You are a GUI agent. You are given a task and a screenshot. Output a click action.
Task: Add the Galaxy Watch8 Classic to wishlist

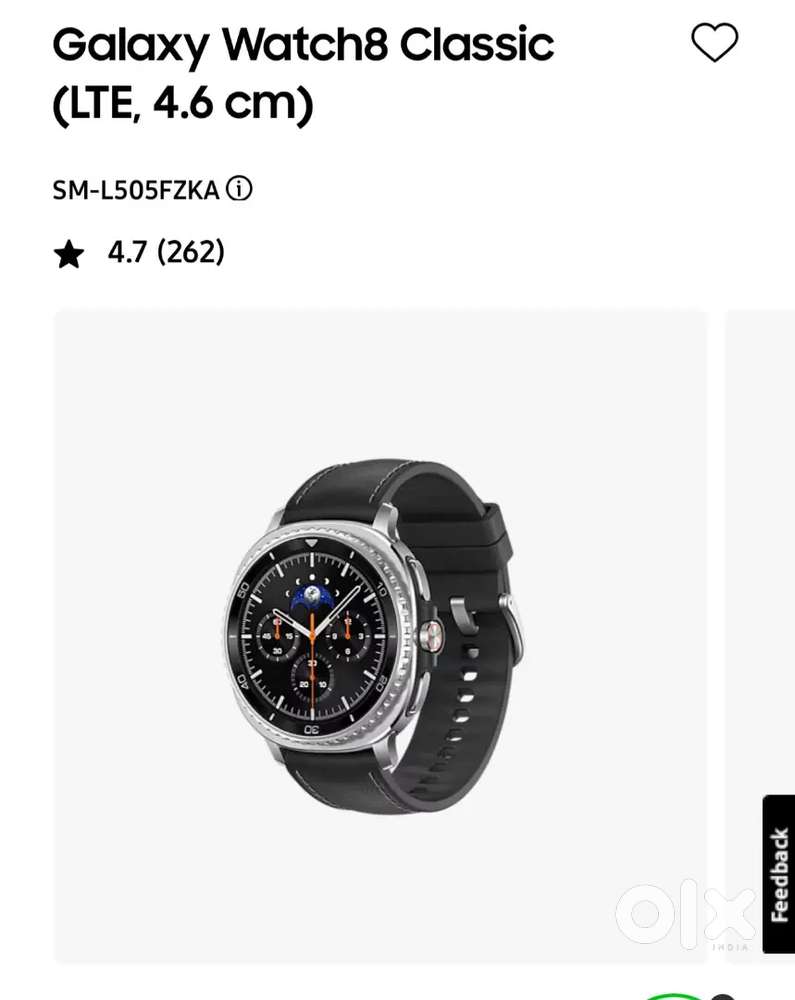pos(714,43)
